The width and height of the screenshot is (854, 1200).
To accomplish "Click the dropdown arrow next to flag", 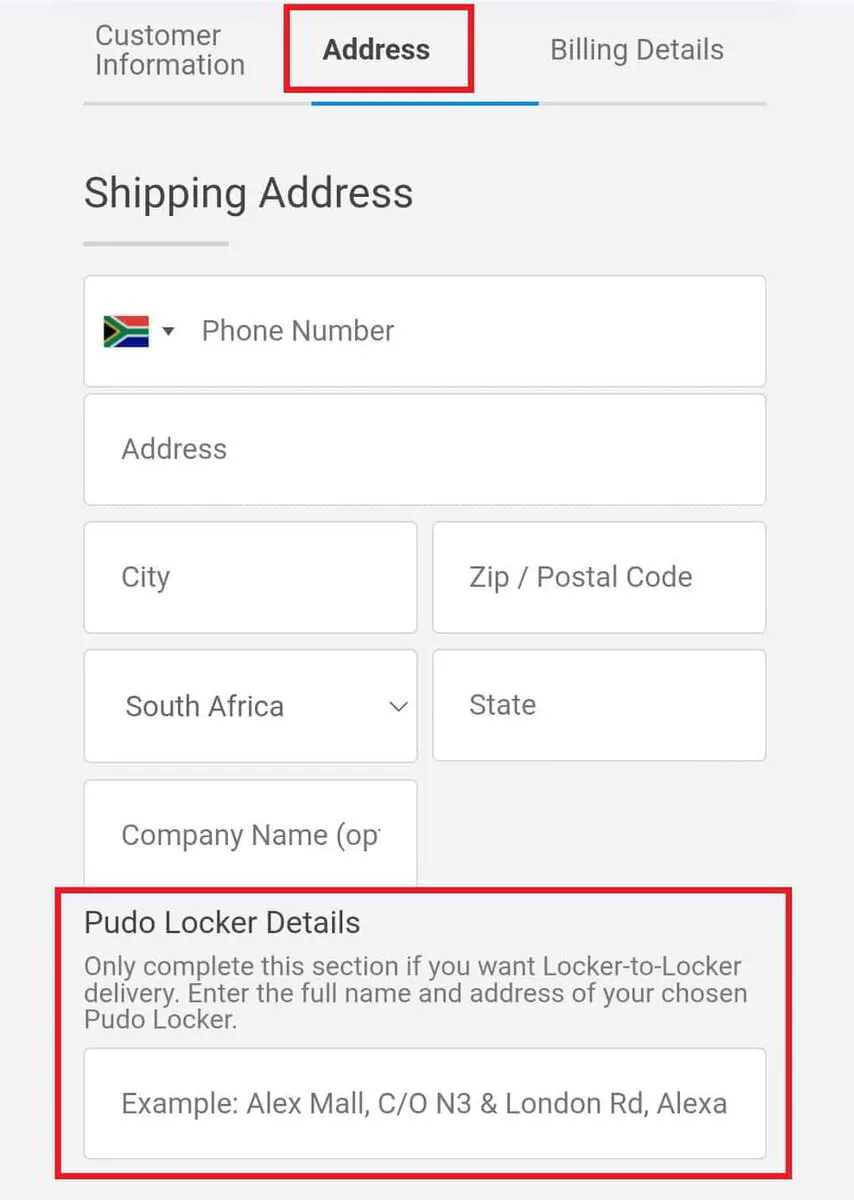I will tap(169, 330).
